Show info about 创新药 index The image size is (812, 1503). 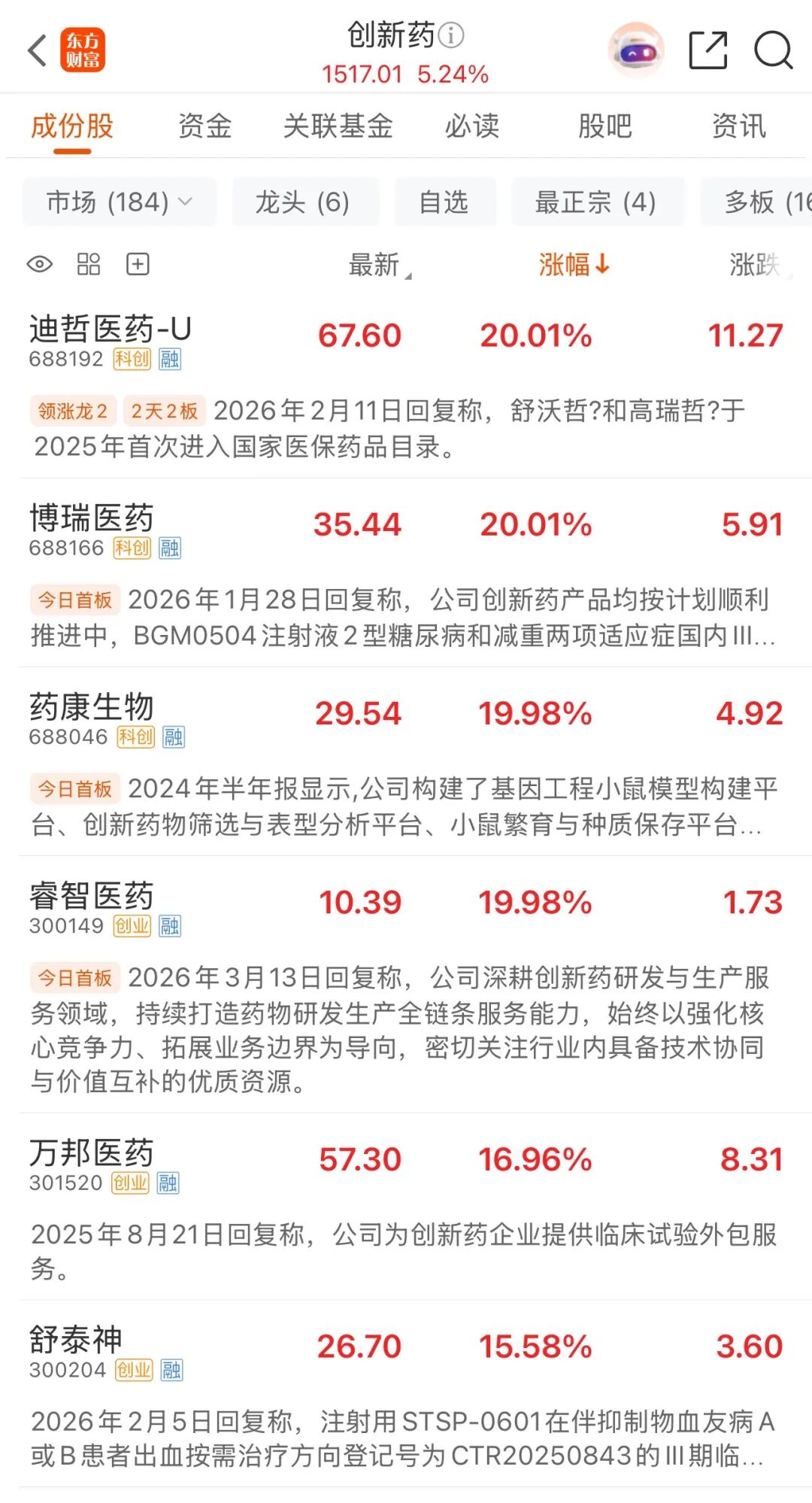coord(451,35)
